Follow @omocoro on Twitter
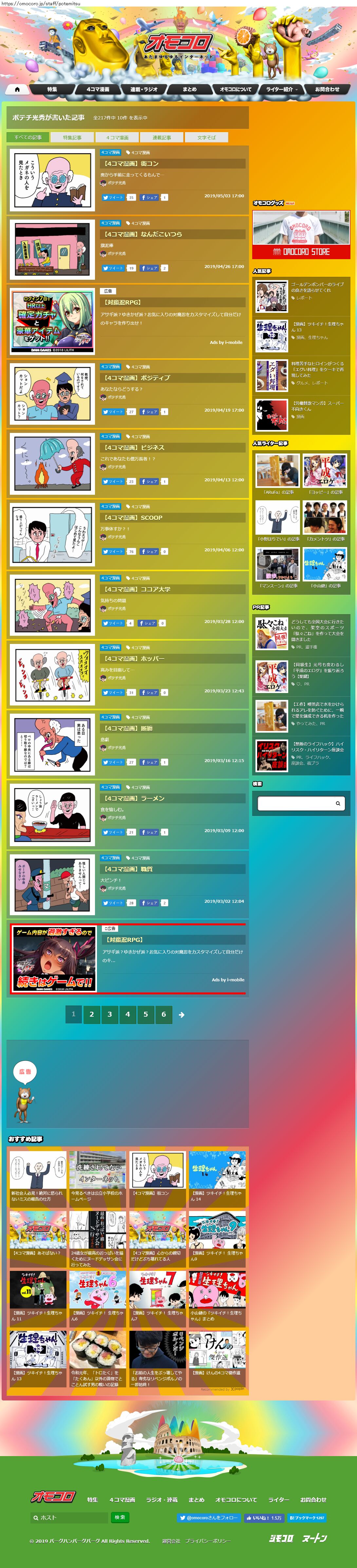The width and height of the screenshot is (357, 1568). coord(208,1518)
